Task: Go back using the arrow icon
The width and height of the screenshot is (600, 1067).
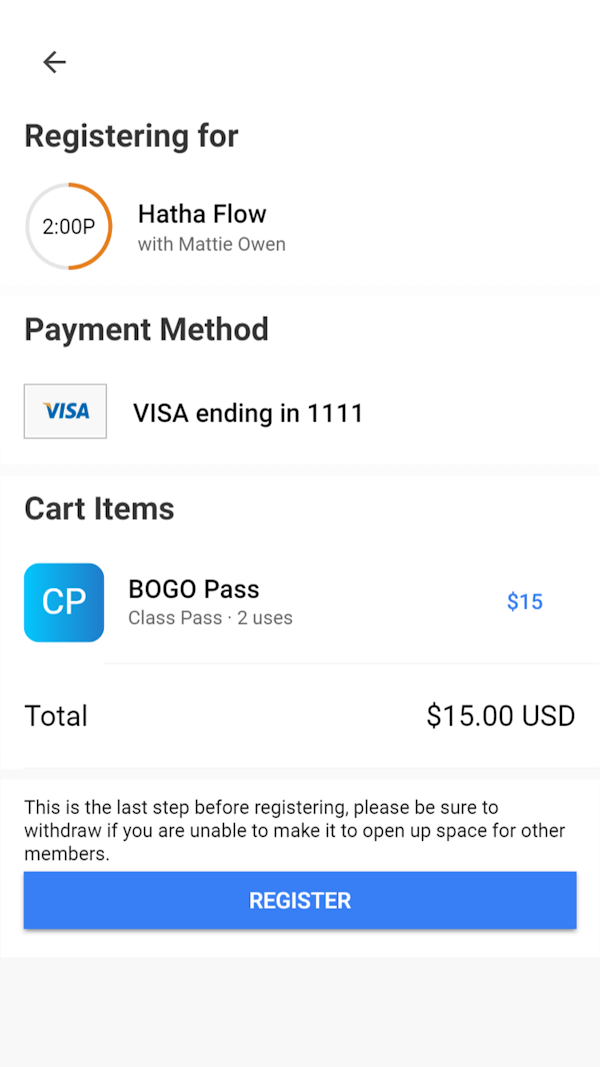Action: [54, 63]
